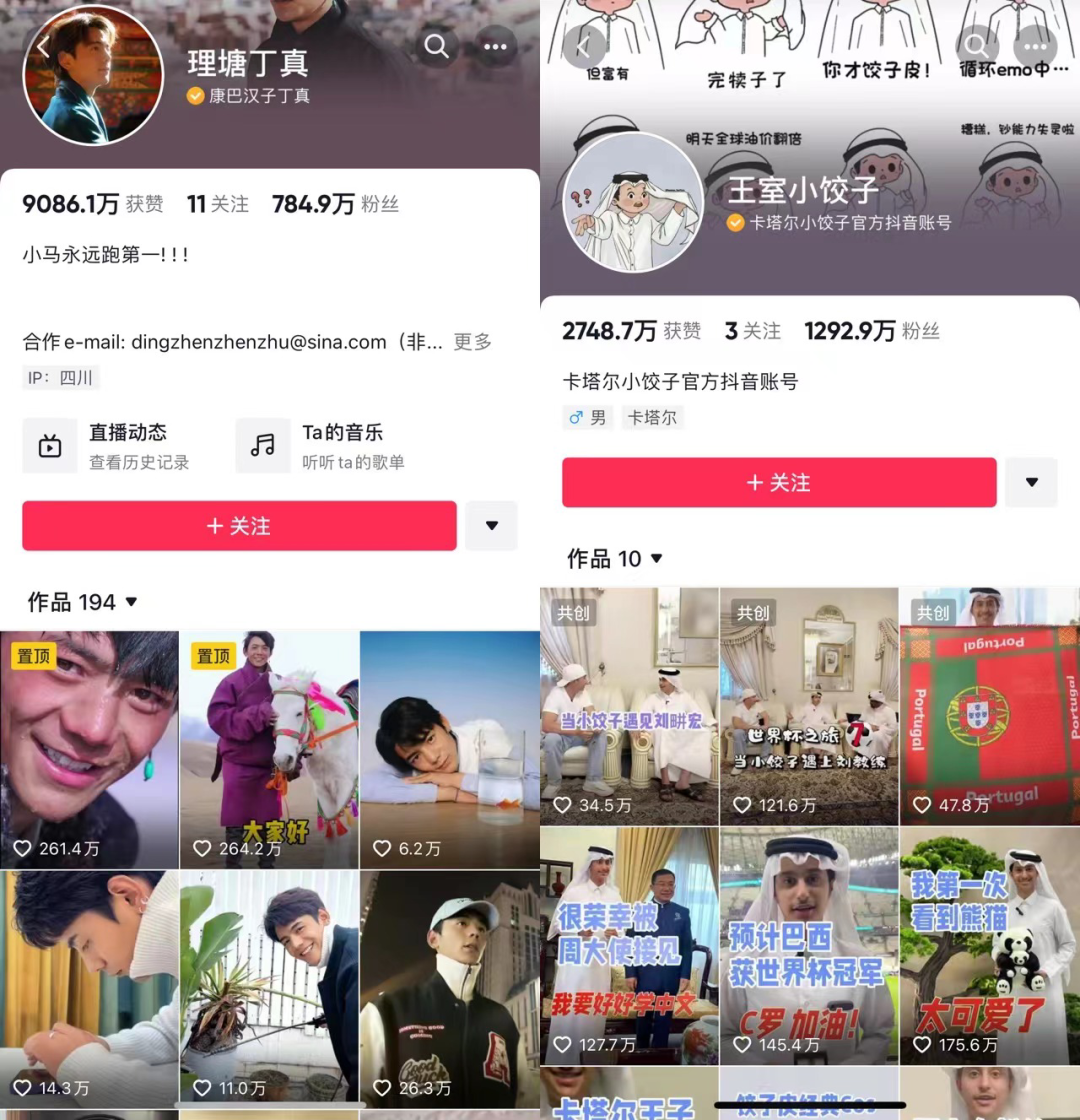1080x1120 pixels.
Task: Play pinned video with 261.4万 likes
Action: coord(89,749)
